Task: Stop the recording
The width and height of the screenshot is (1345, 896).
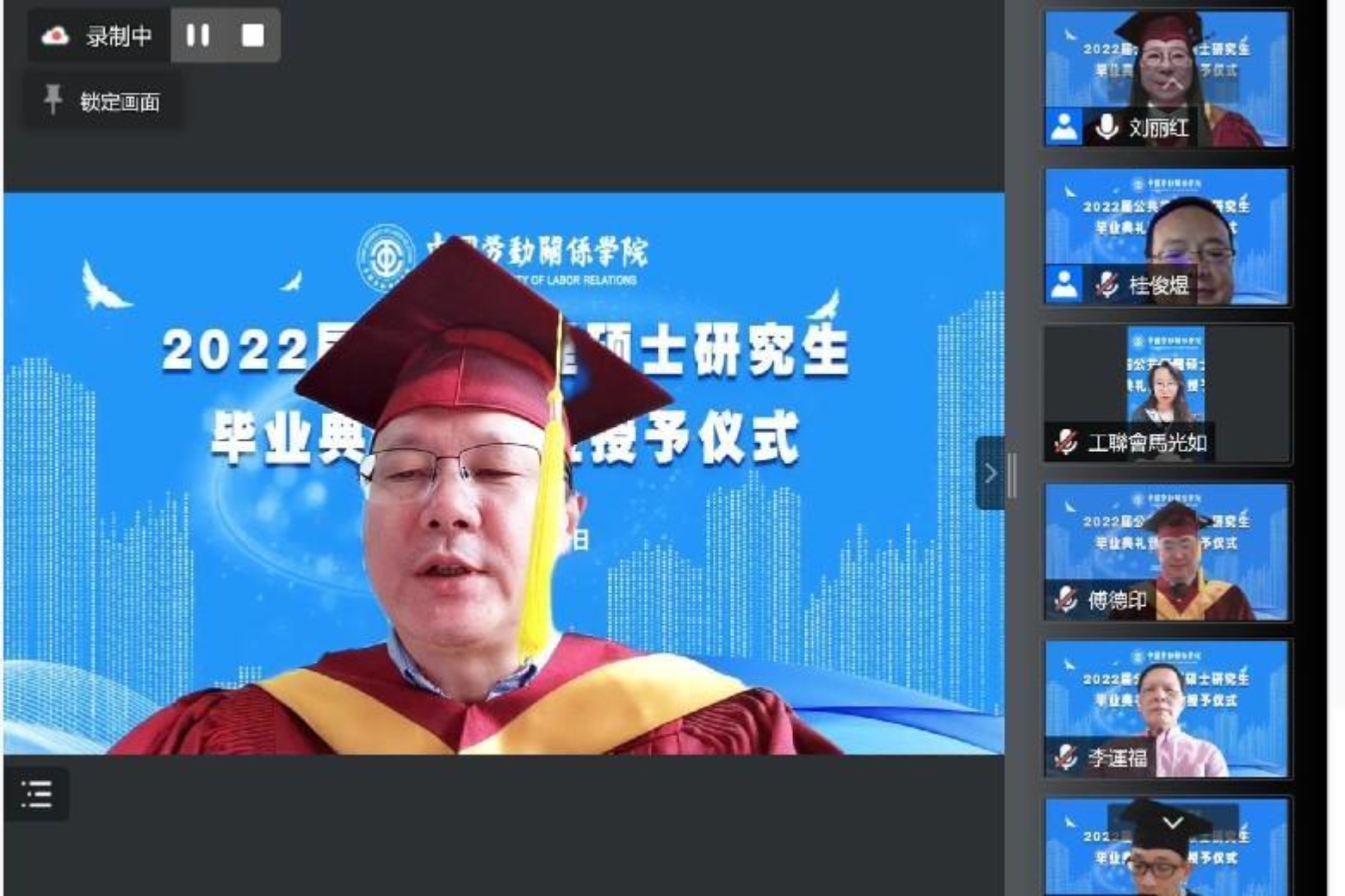Action: tap(252, 35)
